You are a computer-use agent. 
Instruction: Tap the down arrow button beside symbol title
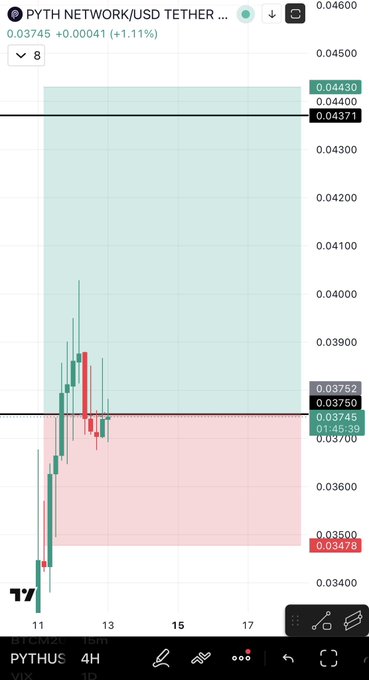272,14
